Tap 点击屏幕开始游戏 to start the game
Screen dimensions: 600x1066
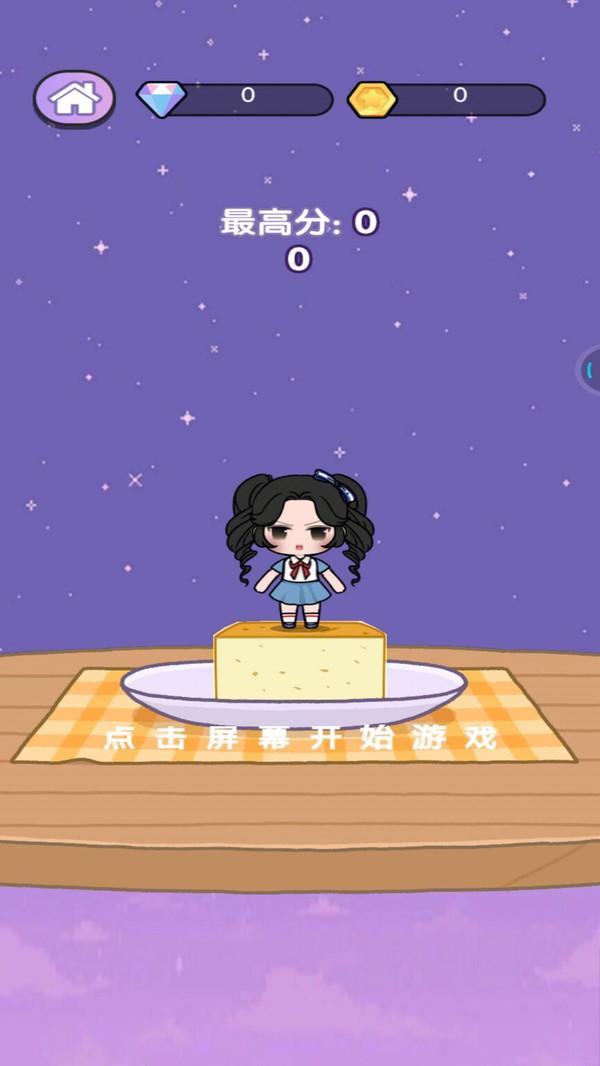coord(300,739)
